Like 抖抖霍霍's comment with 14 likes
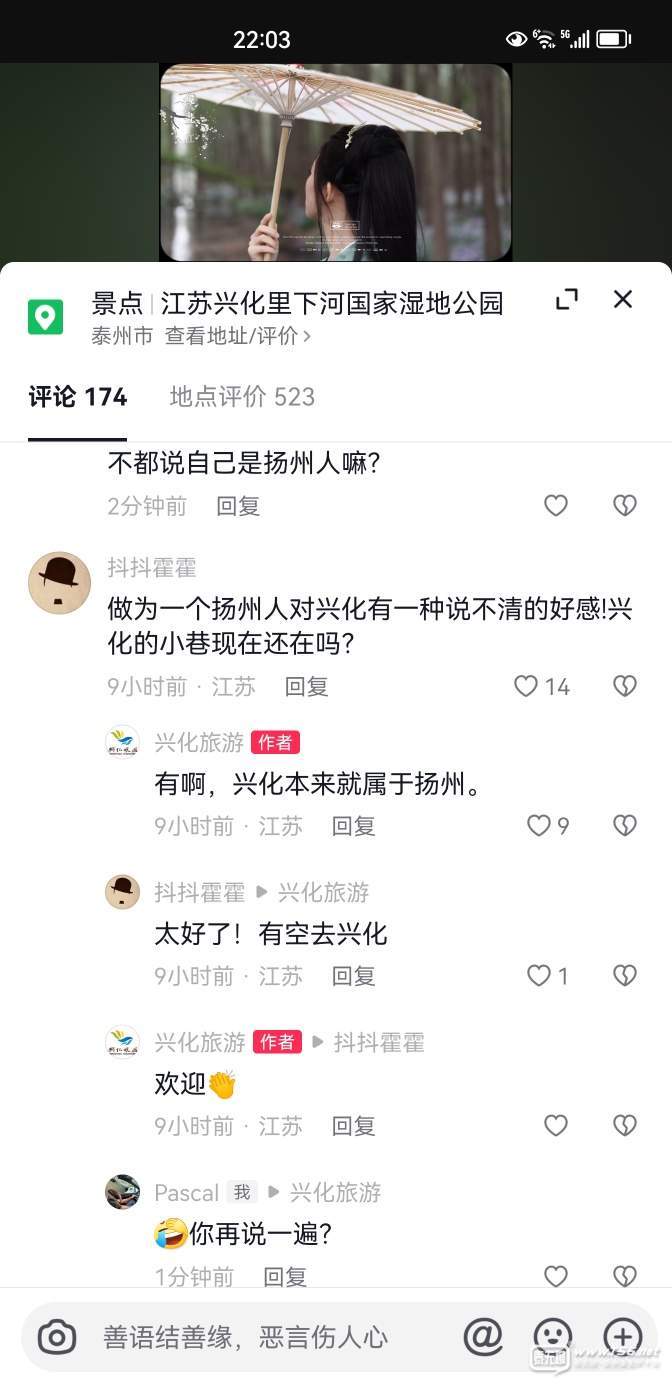 point(526,686)
